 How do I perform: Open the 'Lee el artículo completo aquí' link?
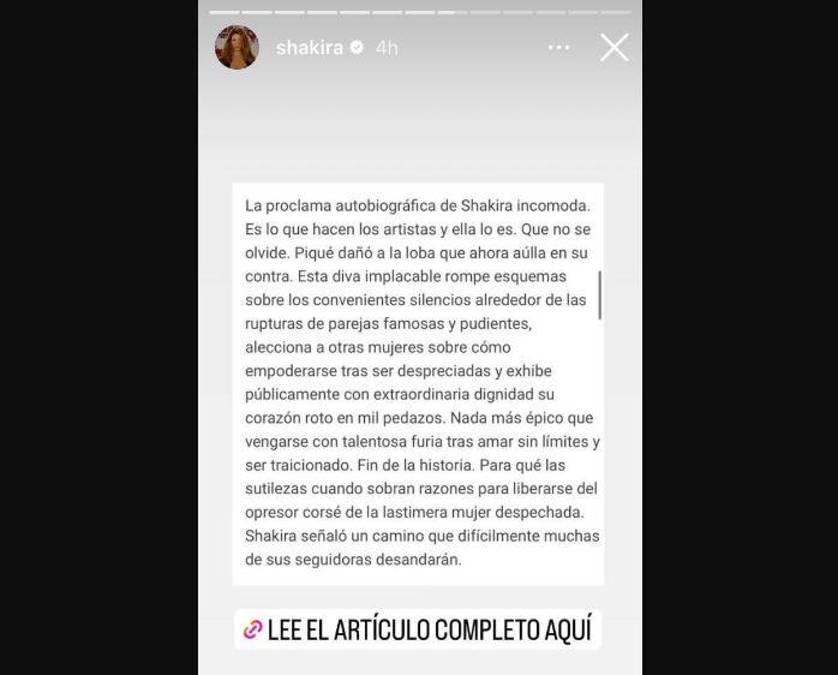(418, 630)
